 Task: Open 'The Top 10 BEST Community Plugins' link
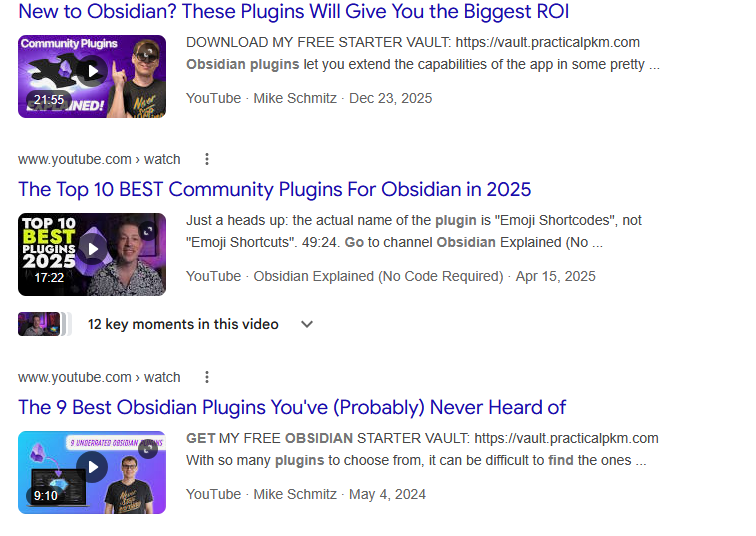tap(274, 189)
